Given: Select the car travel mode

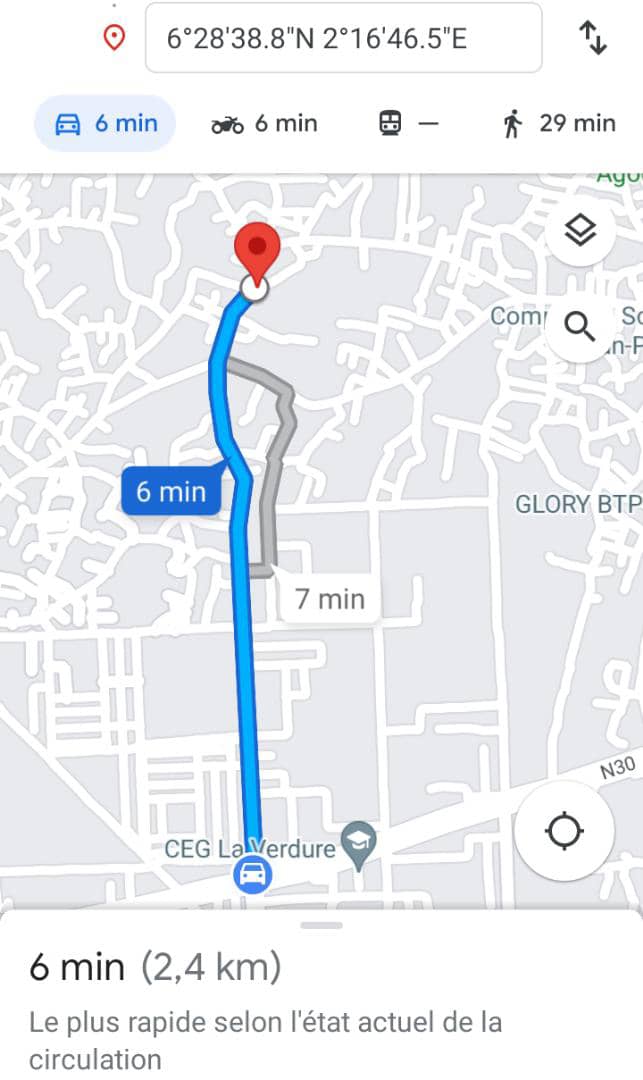Looking at the screenshot, I should click(x=105, y=124).
